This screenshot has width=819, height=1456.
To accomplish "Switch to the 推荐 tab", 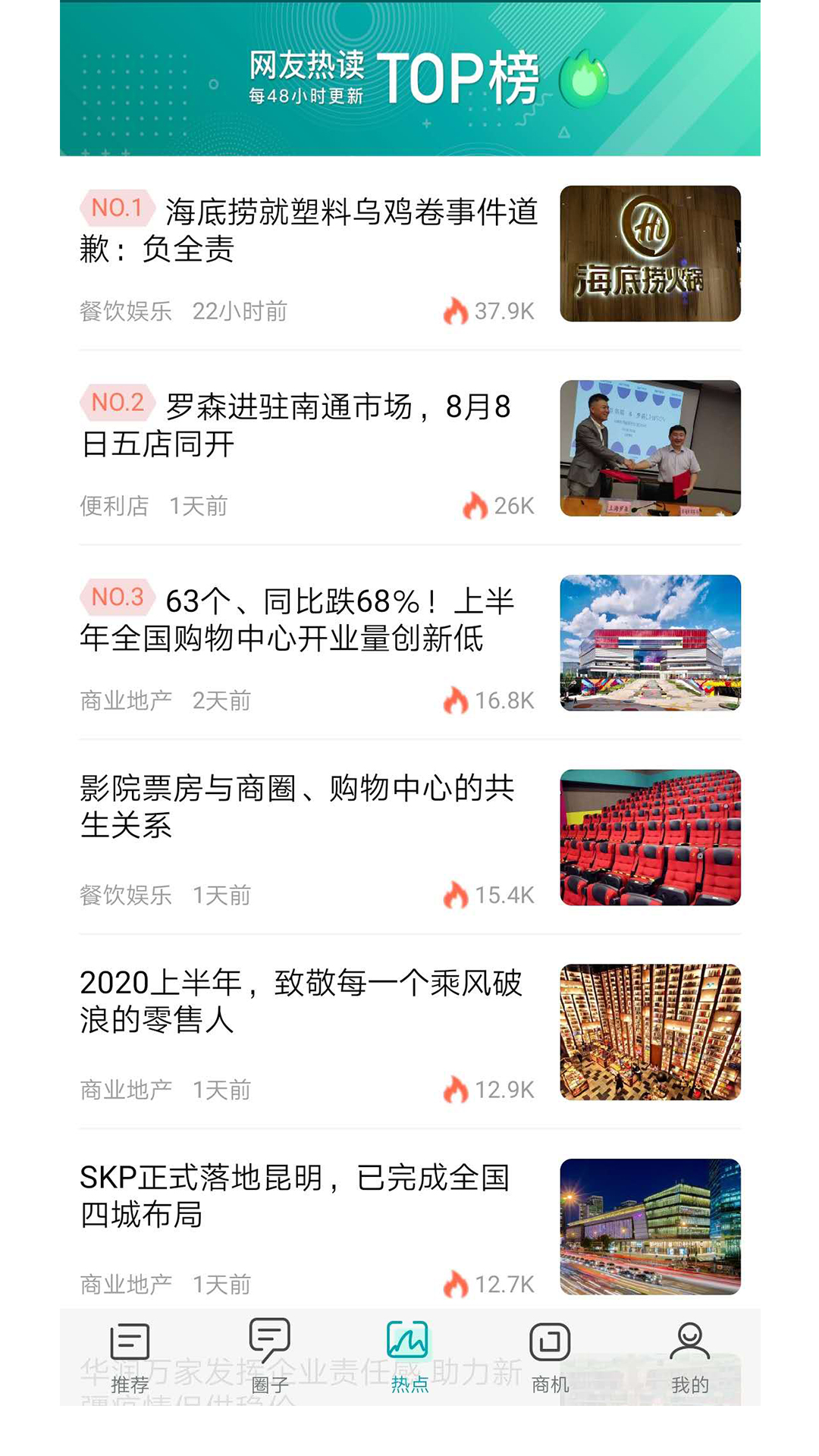I will point(130,1357).
